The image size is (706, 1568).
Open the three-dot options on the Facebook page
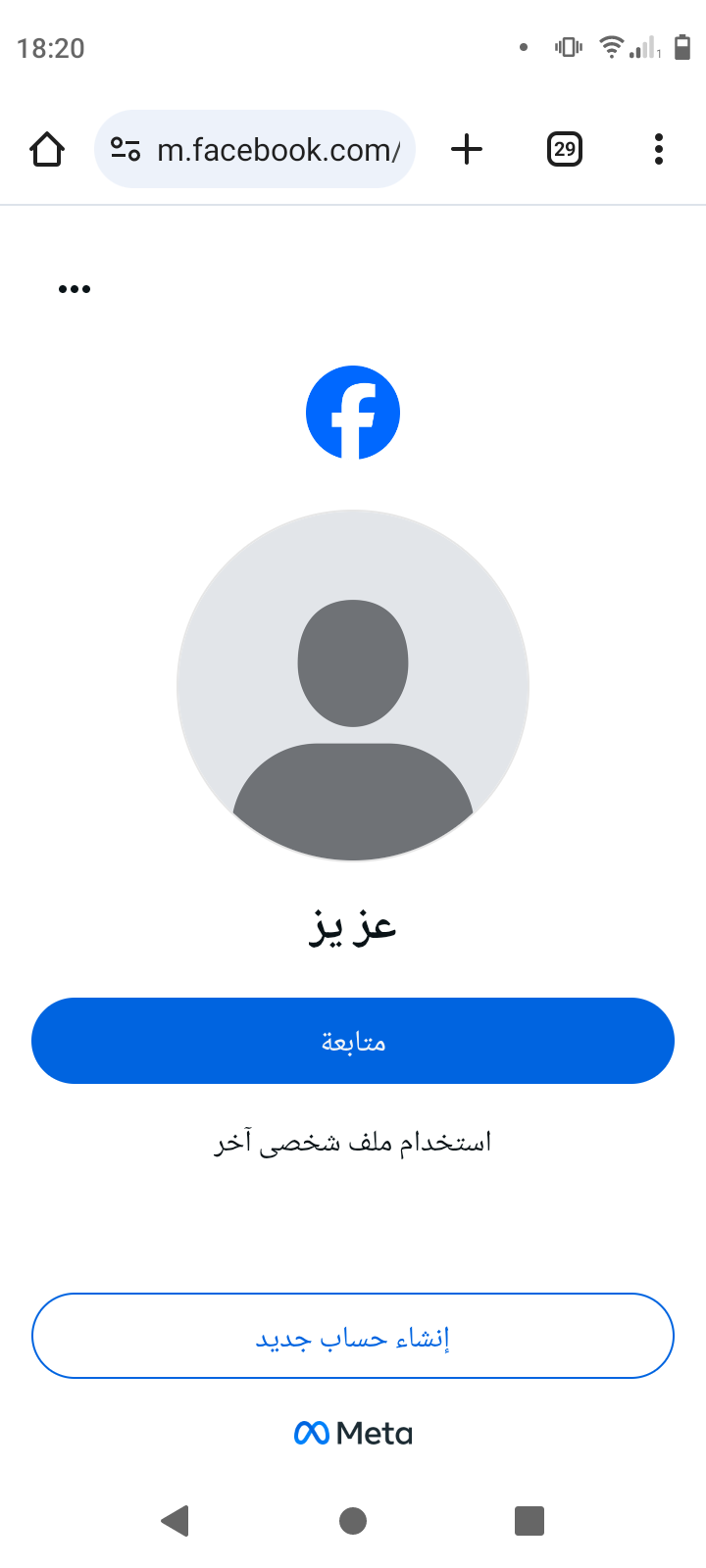(75, 289)
